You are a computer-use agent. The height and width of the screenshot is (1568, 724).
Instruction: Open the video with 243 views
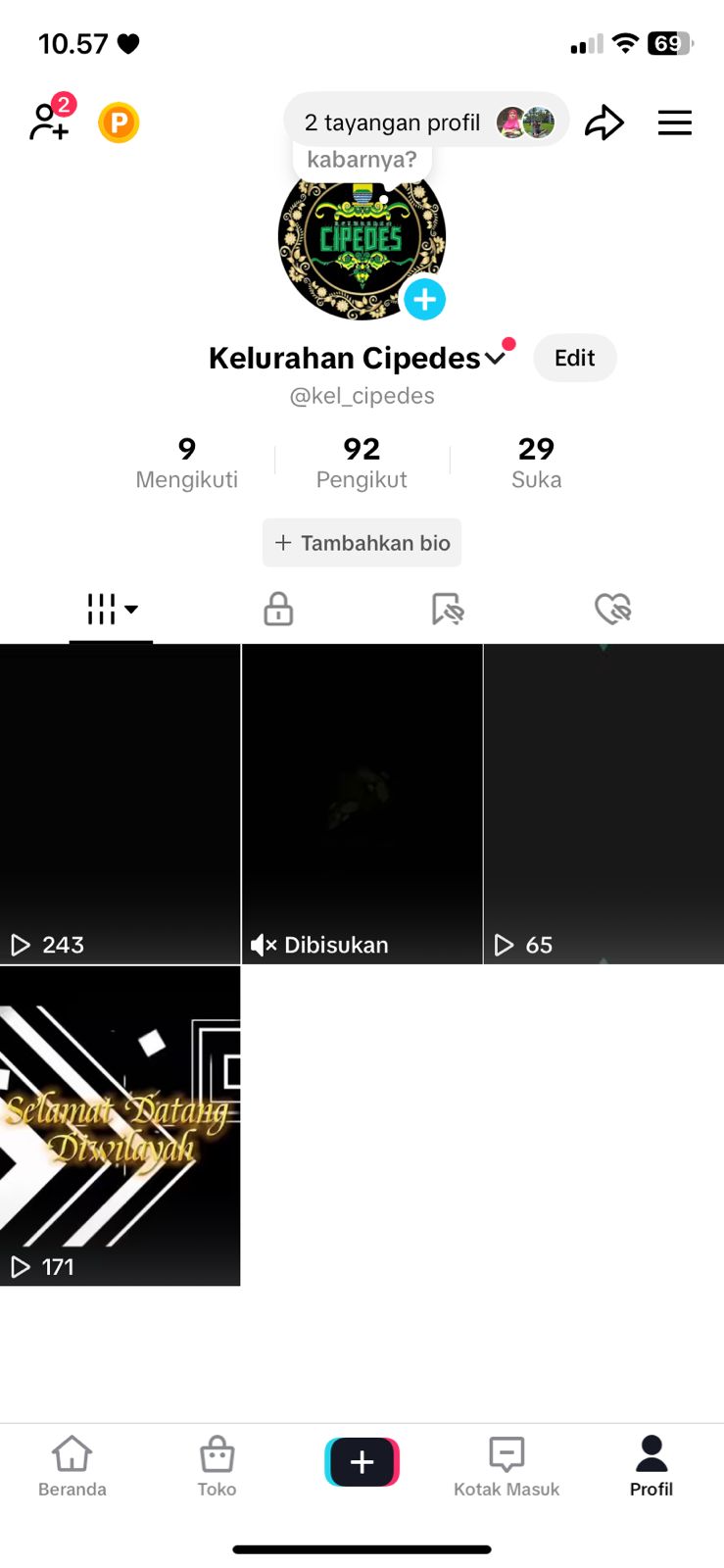click(x=120, y=804)
